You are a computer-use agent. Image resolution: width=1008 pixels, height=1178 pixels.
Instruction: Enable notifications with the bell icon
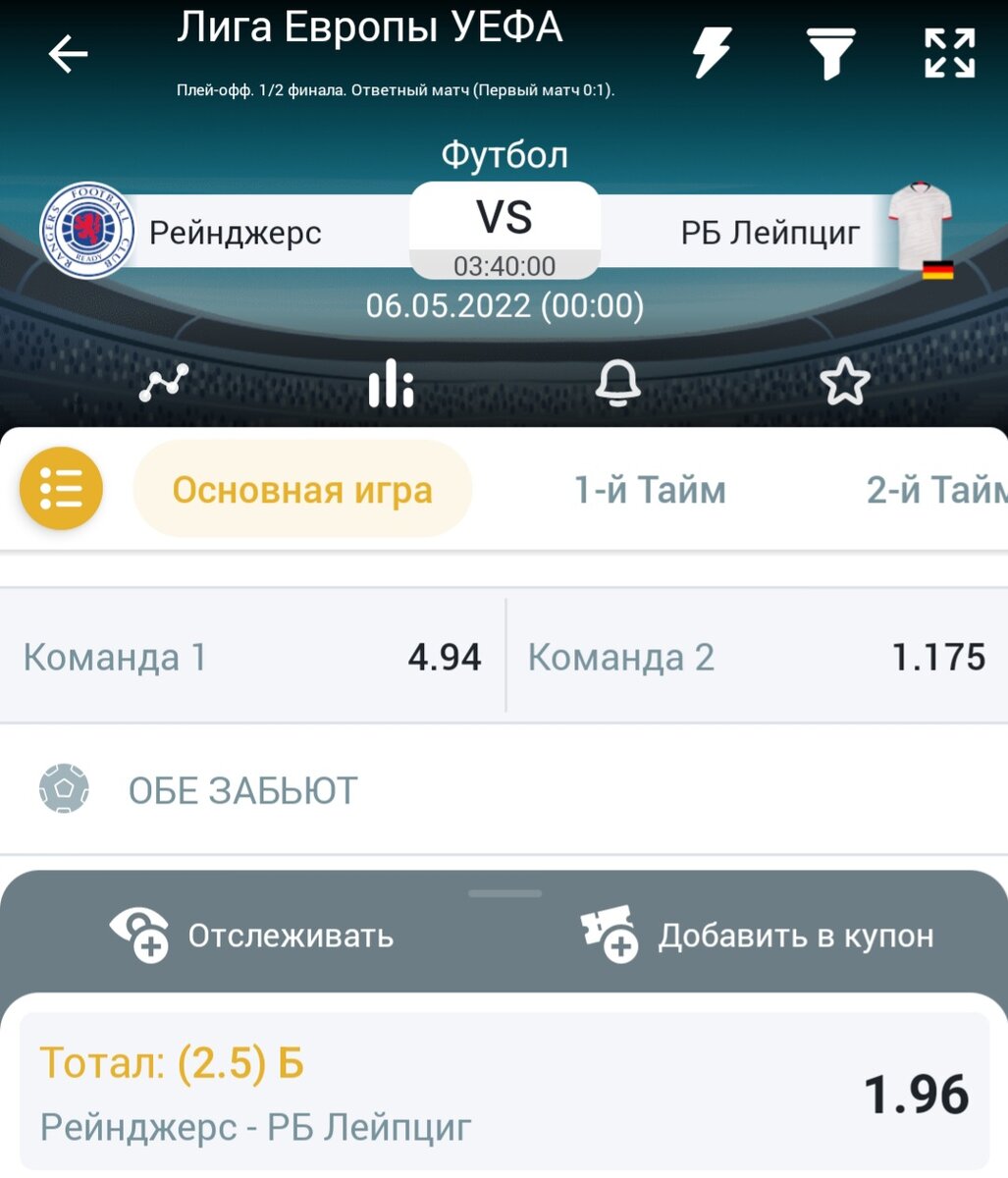coord(617,383)
